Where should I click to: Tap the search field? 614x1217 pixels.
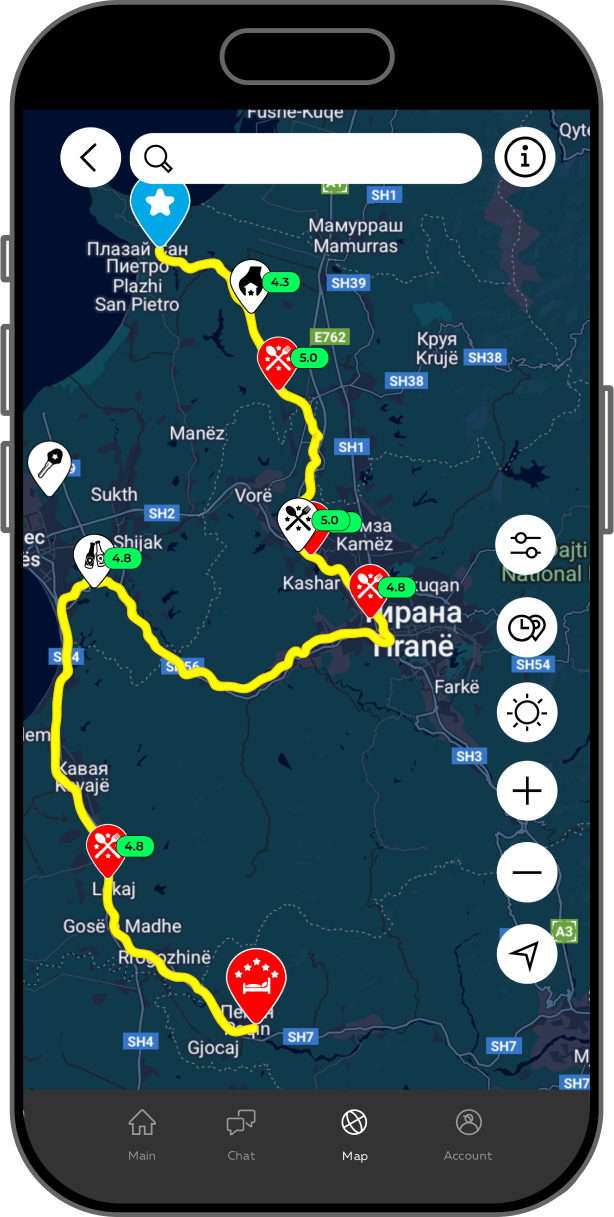[306, 158]
